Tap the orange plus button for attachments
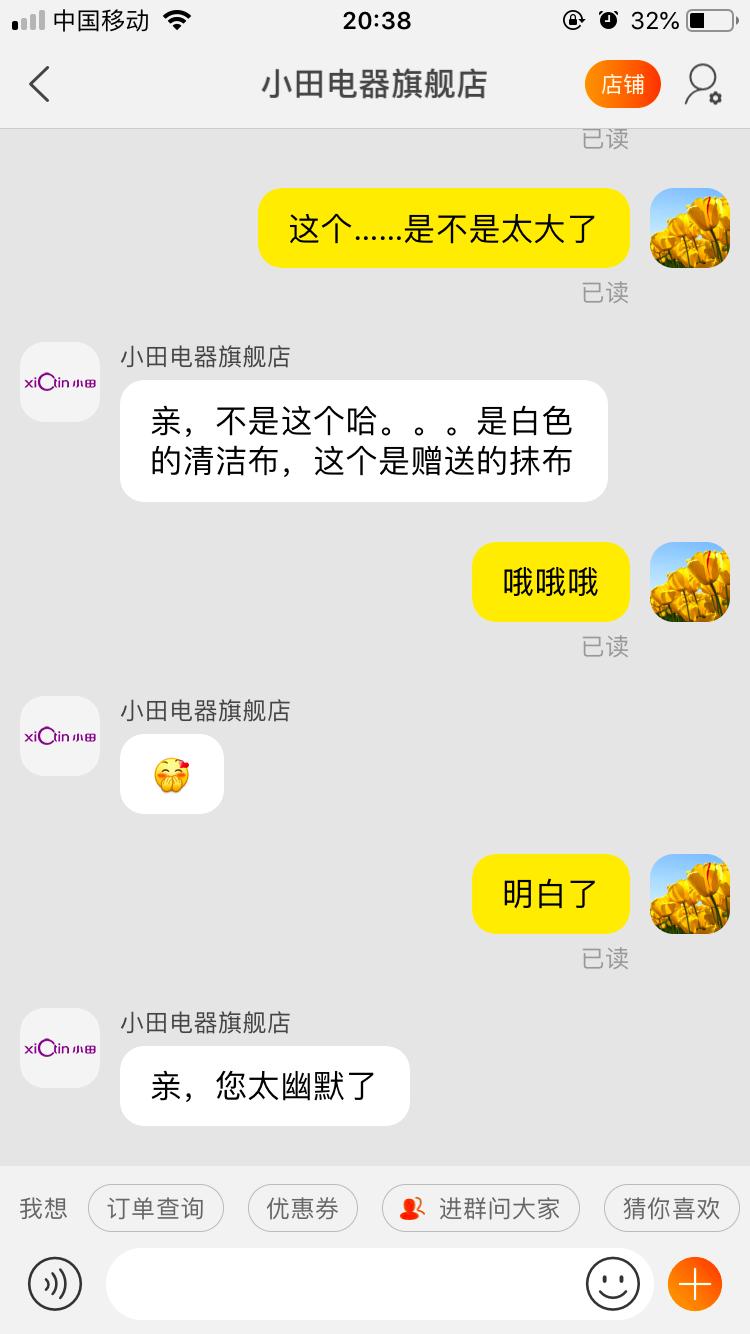The width and height of the screenshot is (750, 1334). tap(696, 1283)
